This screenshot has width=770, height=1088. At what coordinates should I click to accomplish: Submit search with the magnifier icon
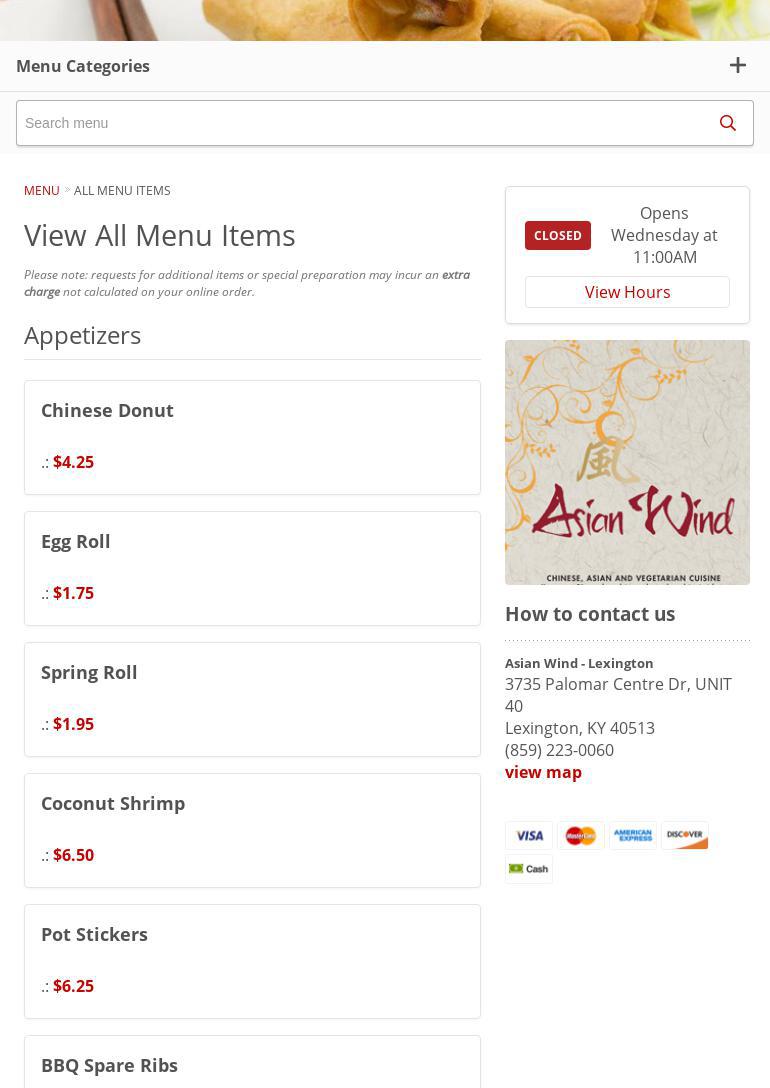pyautogui.click(x=727, y=123)
